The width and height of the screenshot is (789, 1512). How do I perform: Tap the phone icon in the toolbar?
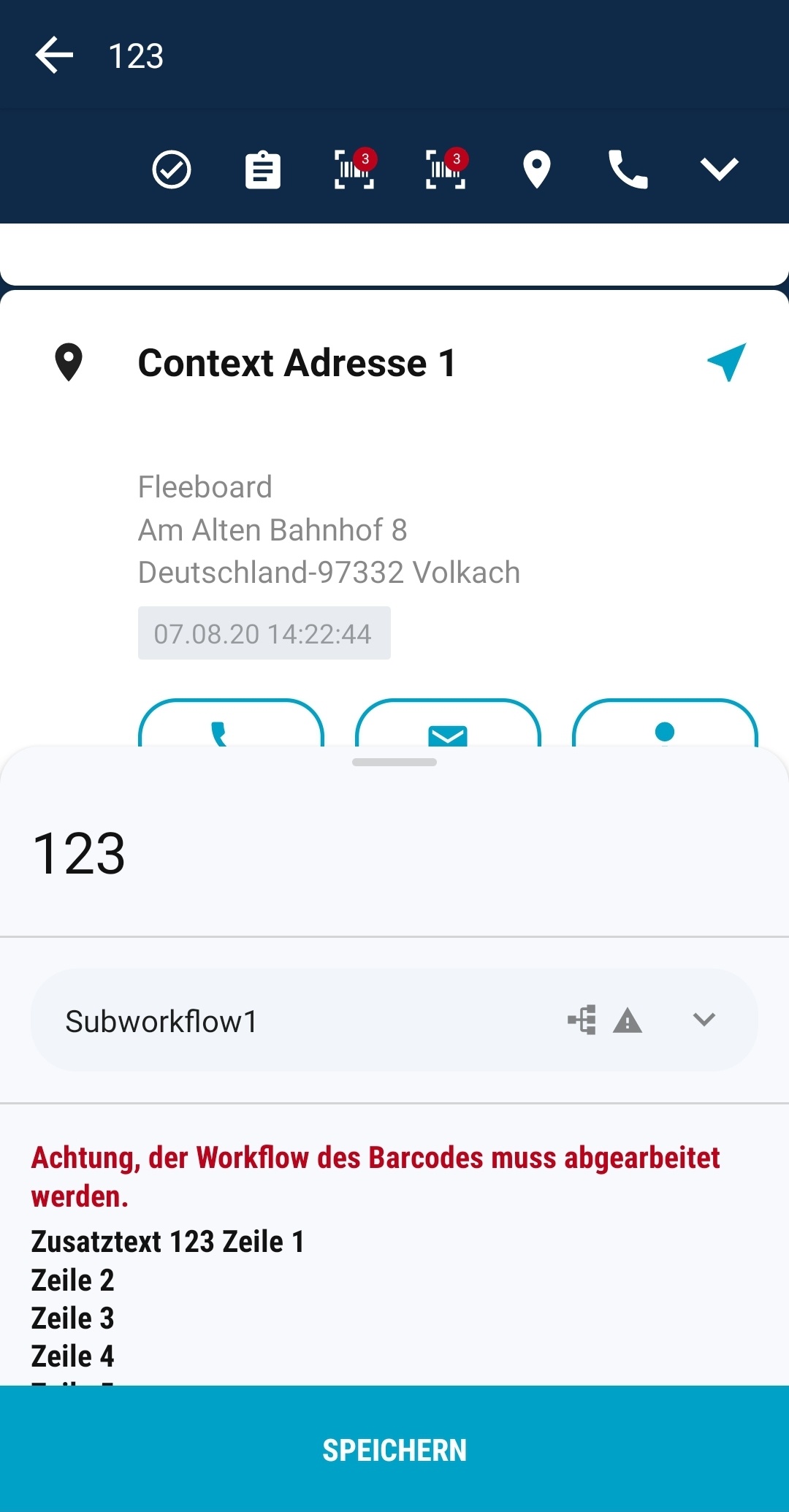pos(628,170)
